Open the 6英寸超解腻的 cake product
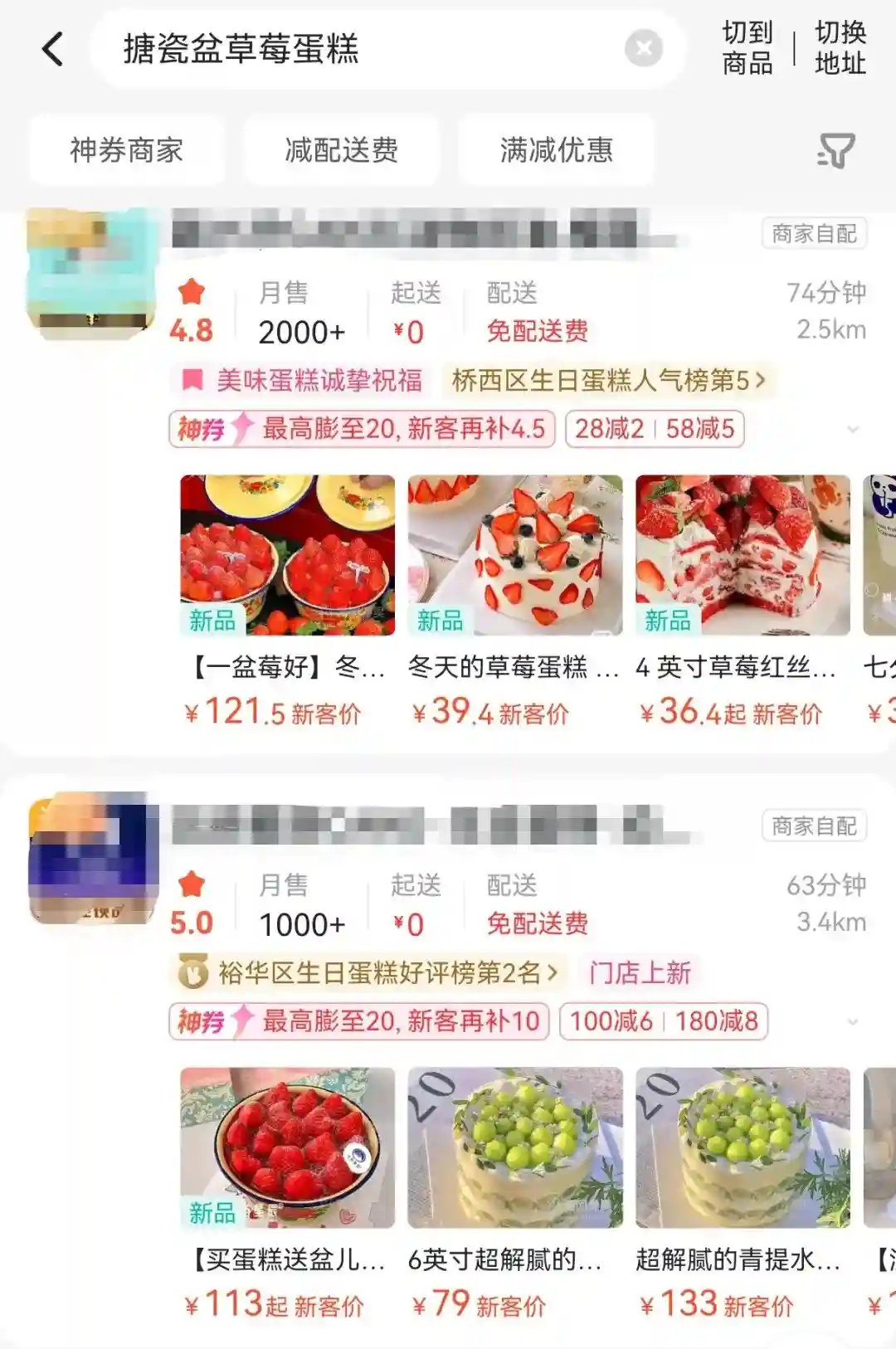 pos(514,1148)
